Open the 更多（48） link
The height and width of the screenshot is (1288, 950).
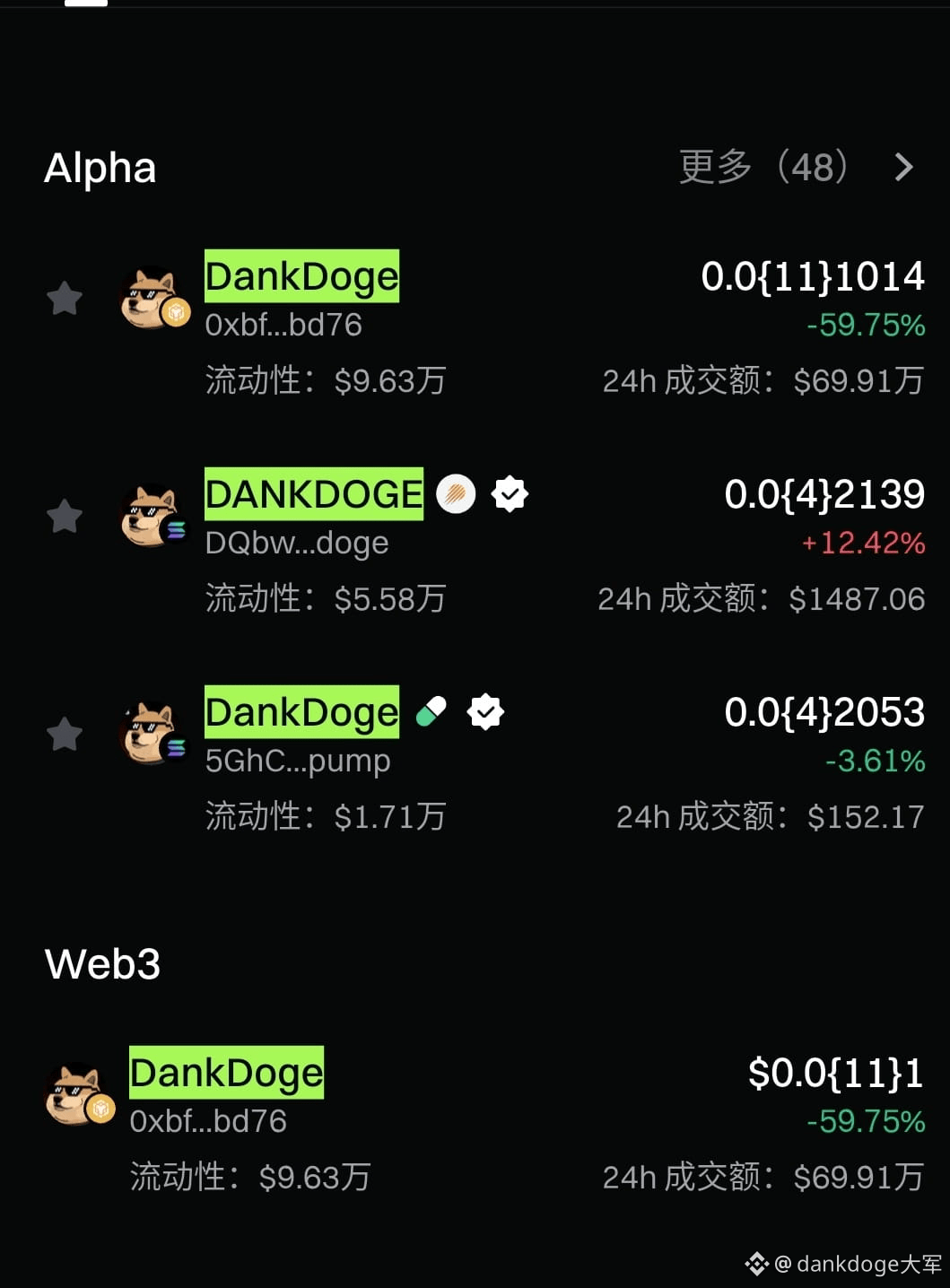[763, 168]
